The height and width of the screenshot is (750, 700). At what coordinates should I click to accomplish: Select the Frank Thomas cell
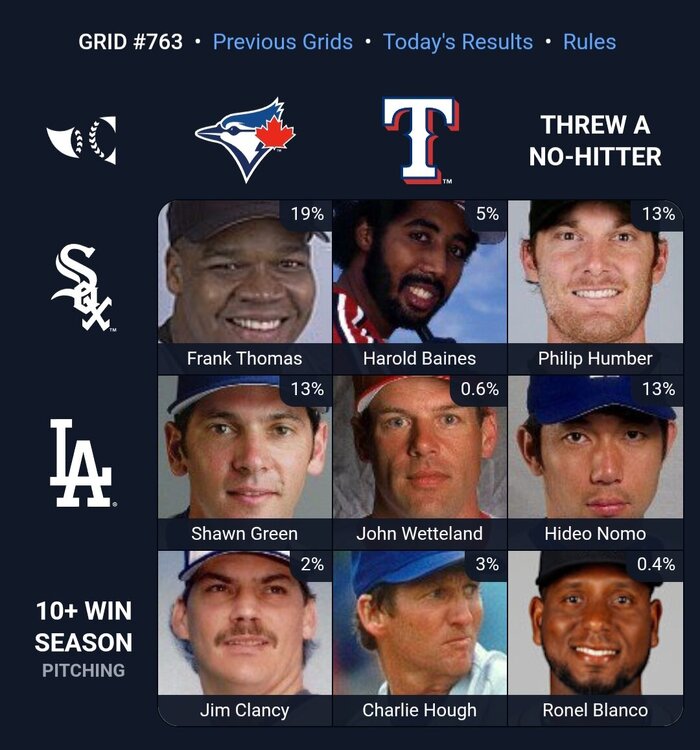click(x=245, y=286)
